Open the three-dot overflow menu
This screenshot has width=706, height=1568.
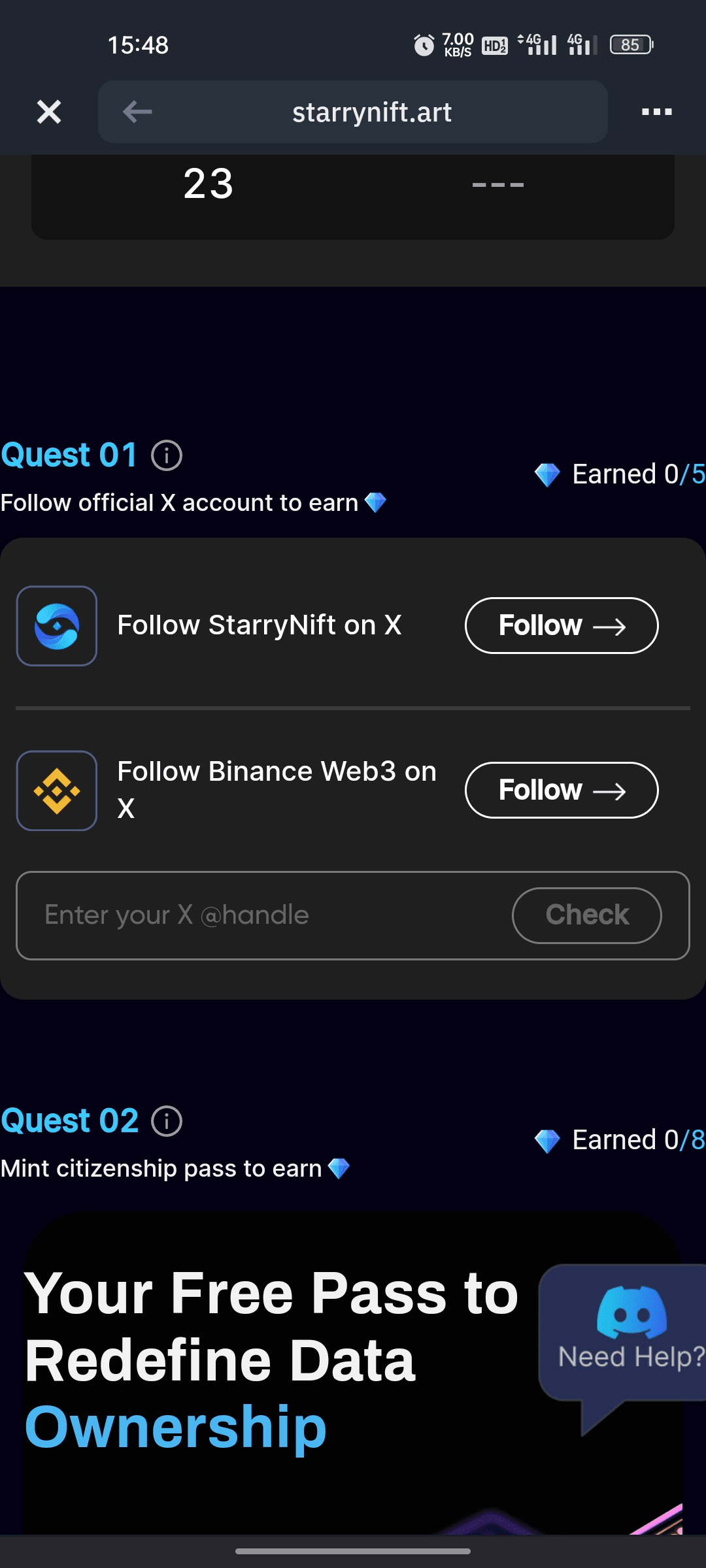[657, 112]
